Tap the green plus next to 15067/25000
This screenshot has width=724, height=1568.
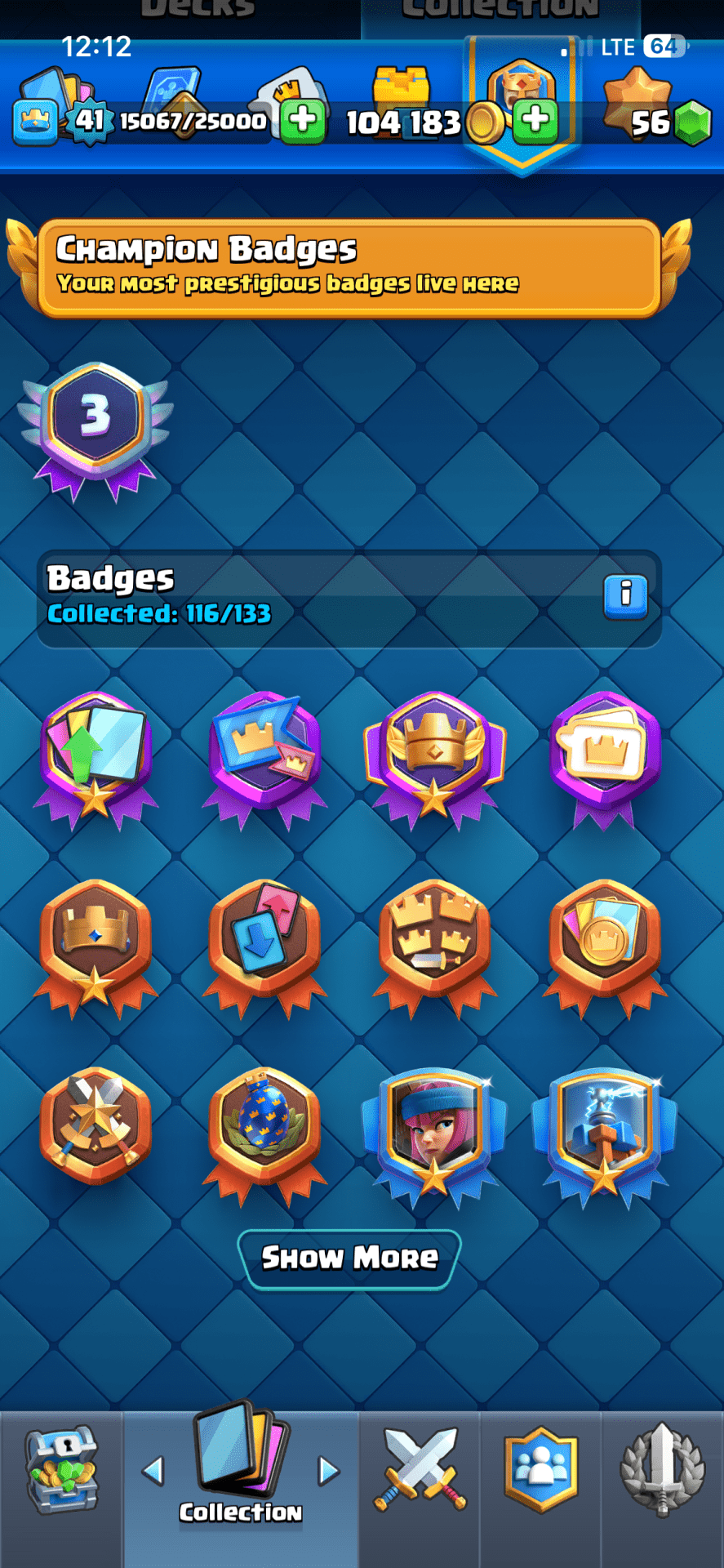303,121
